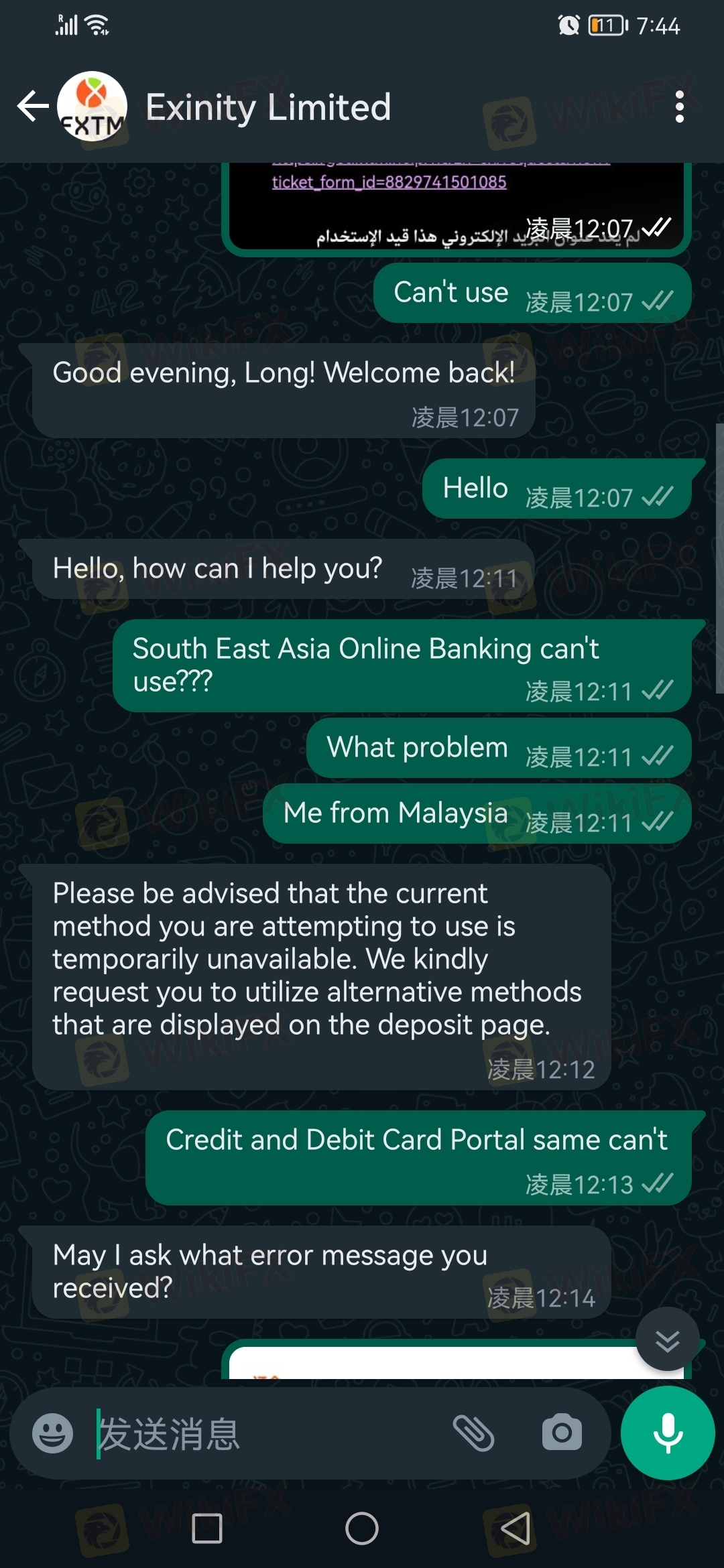Tap the system home button
This screenshot has height=1568, width=724.
361,1529
